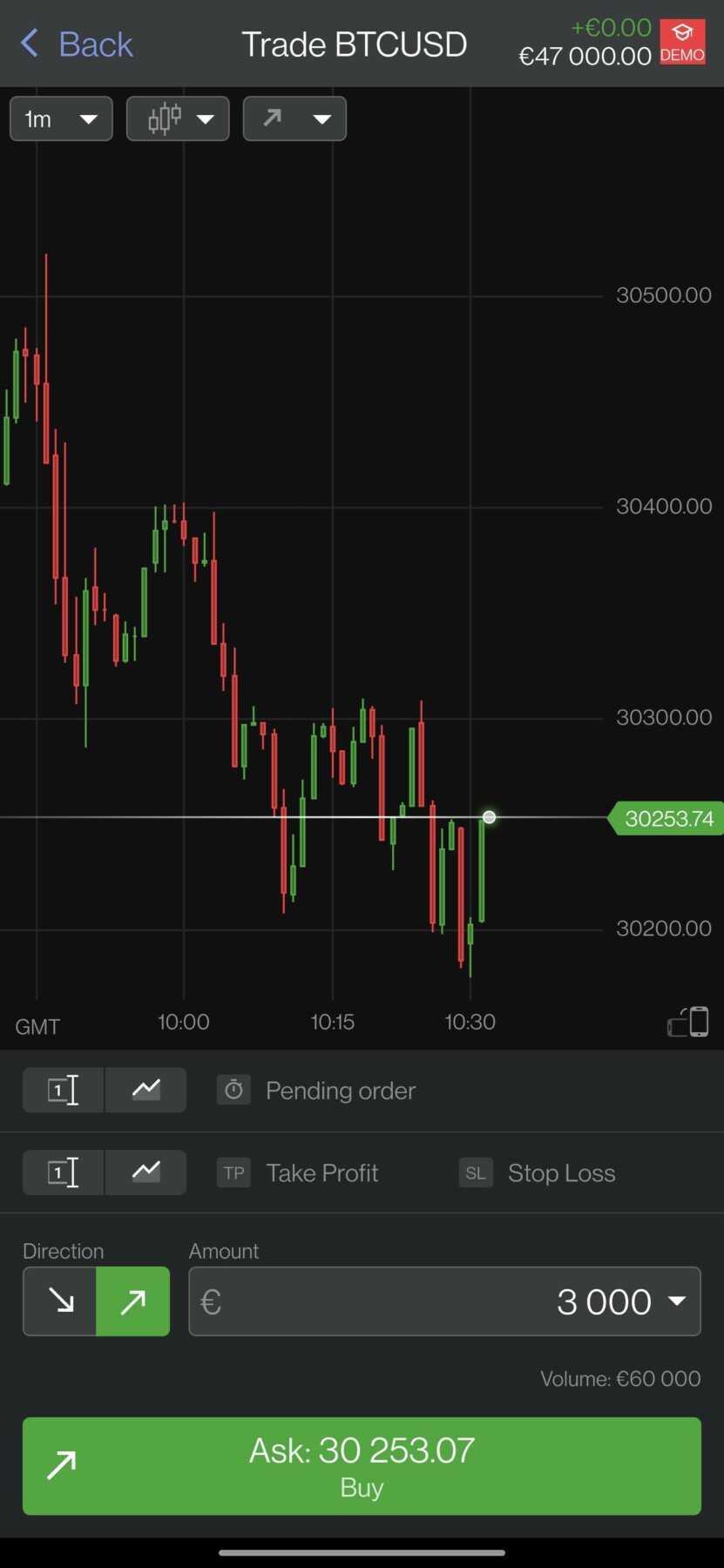
Task: Choose numeric entry mode in Take Profit row
Action: click(x=63, y=1172)
